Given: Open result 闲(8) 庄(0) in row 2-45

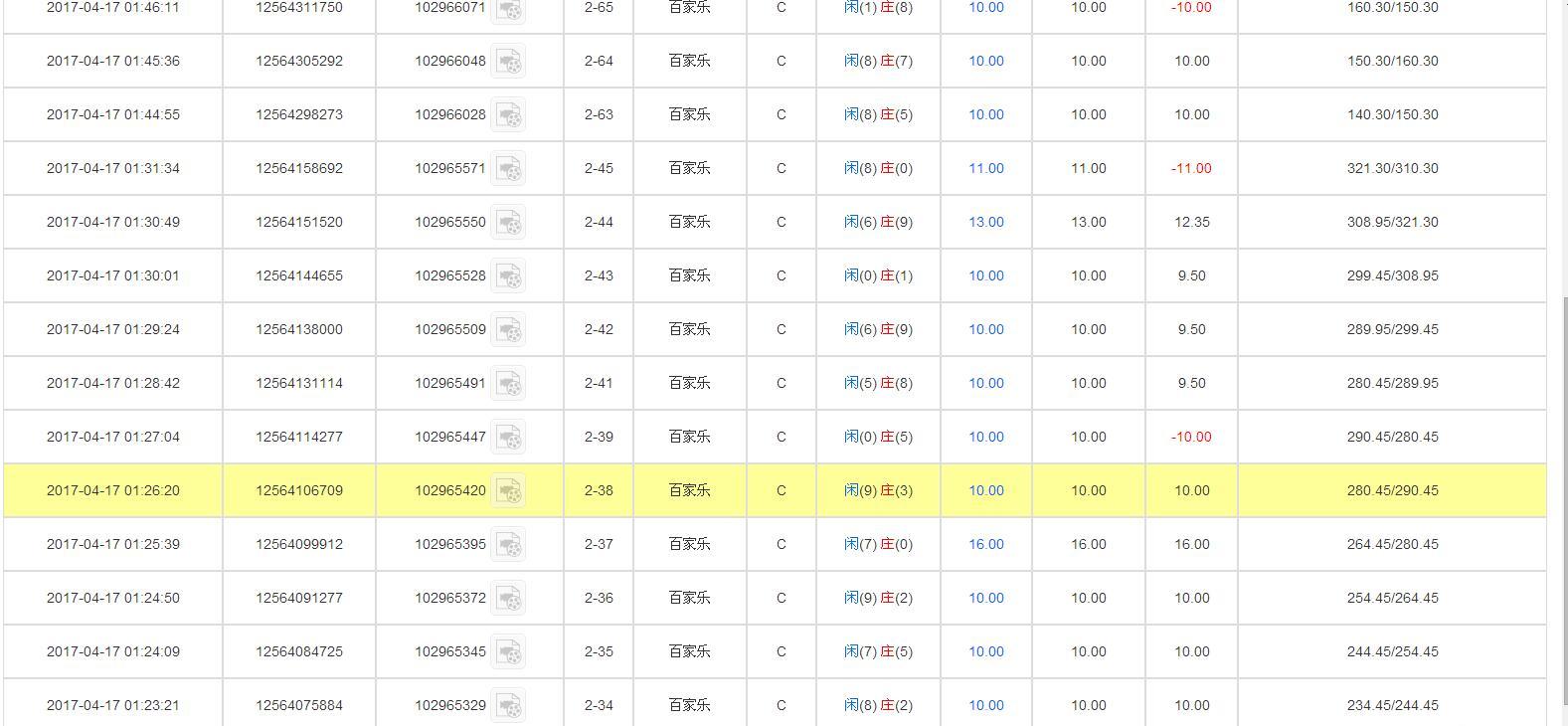Looking at the screenshot, I should [877, 169].
